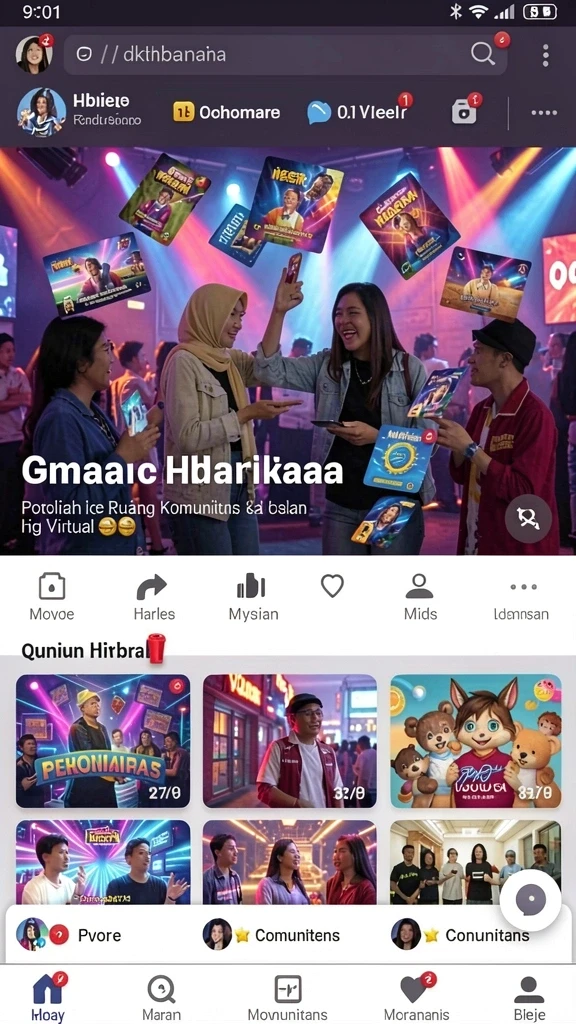The image size is (576, 1024).
Task: Go to the Bleje profile tab
Action: pyautogui.click(x=528, y=997)
